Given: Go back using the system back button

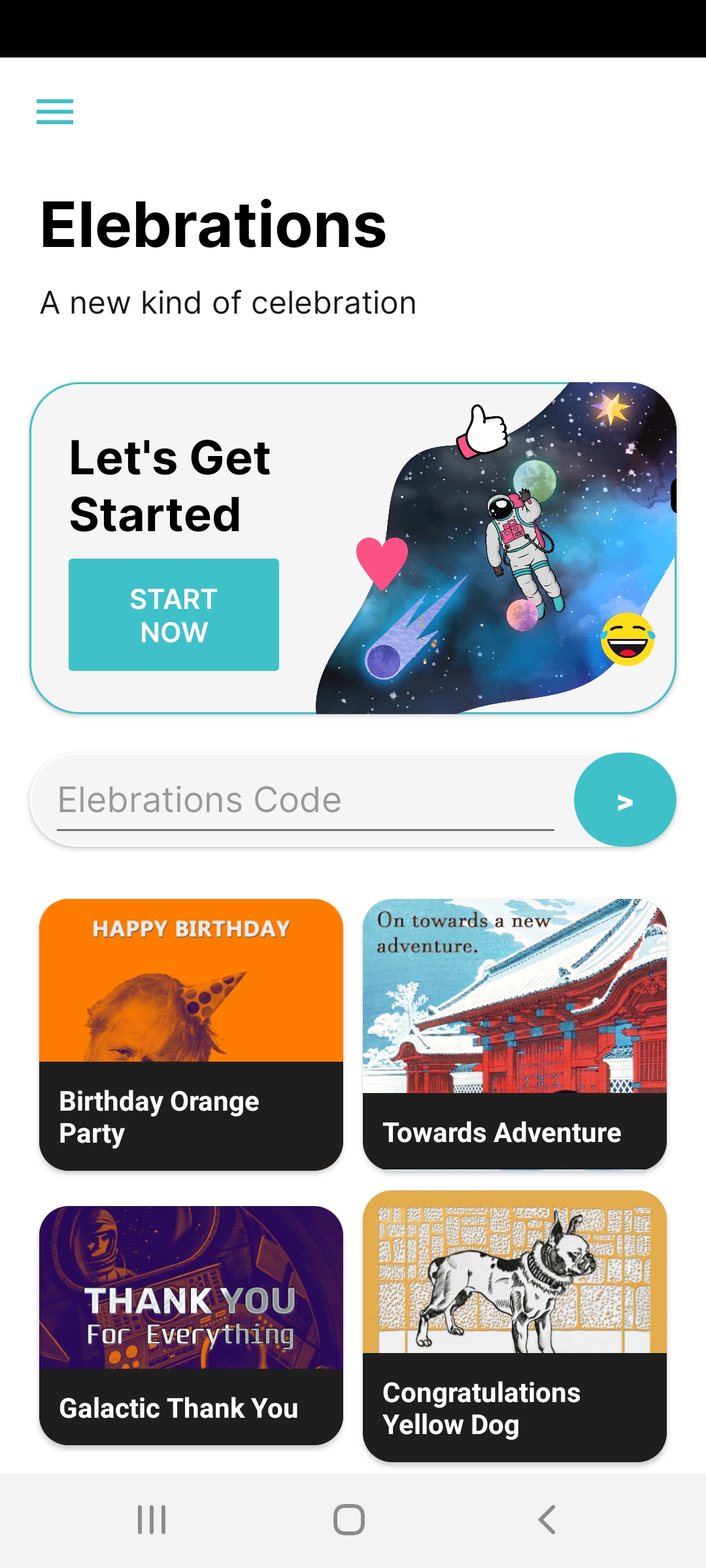Looking at the screenshot, I should coord(547,1520).
